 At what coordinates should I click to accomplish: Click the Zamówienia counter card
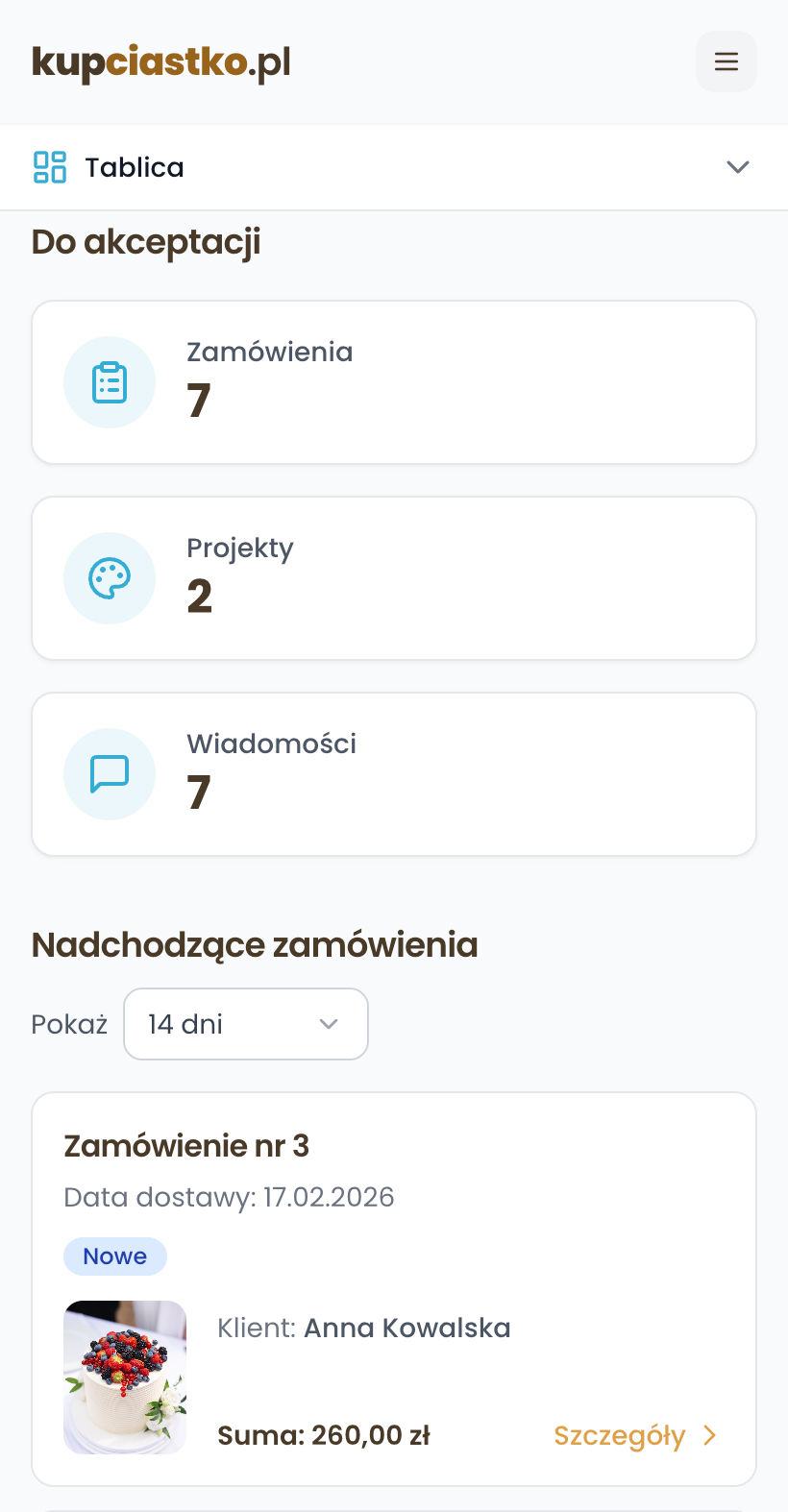click(x=394, y=381)
